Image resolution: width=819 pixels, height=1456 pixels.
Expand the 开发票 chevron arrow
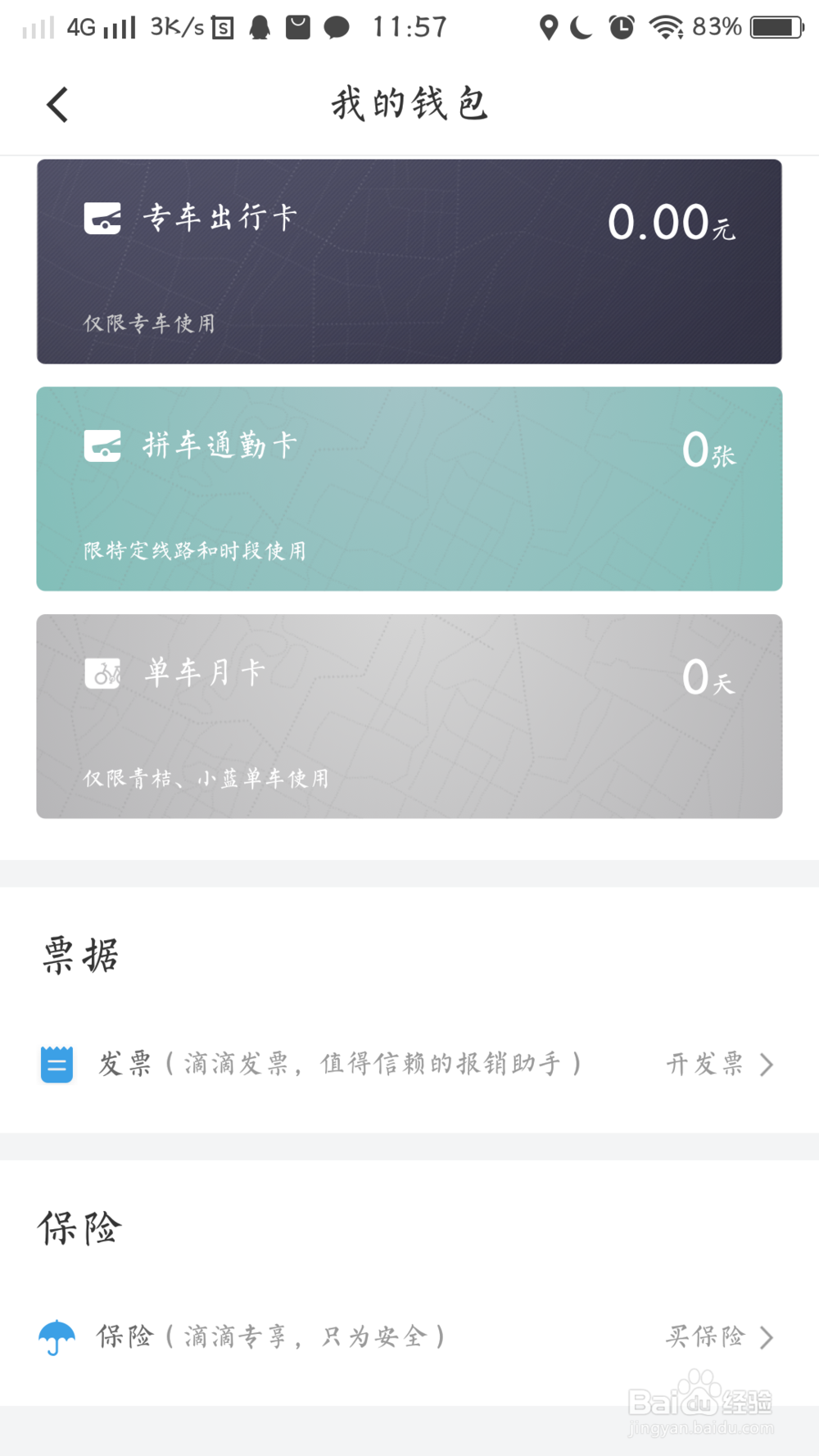(x=767, y=1064)
